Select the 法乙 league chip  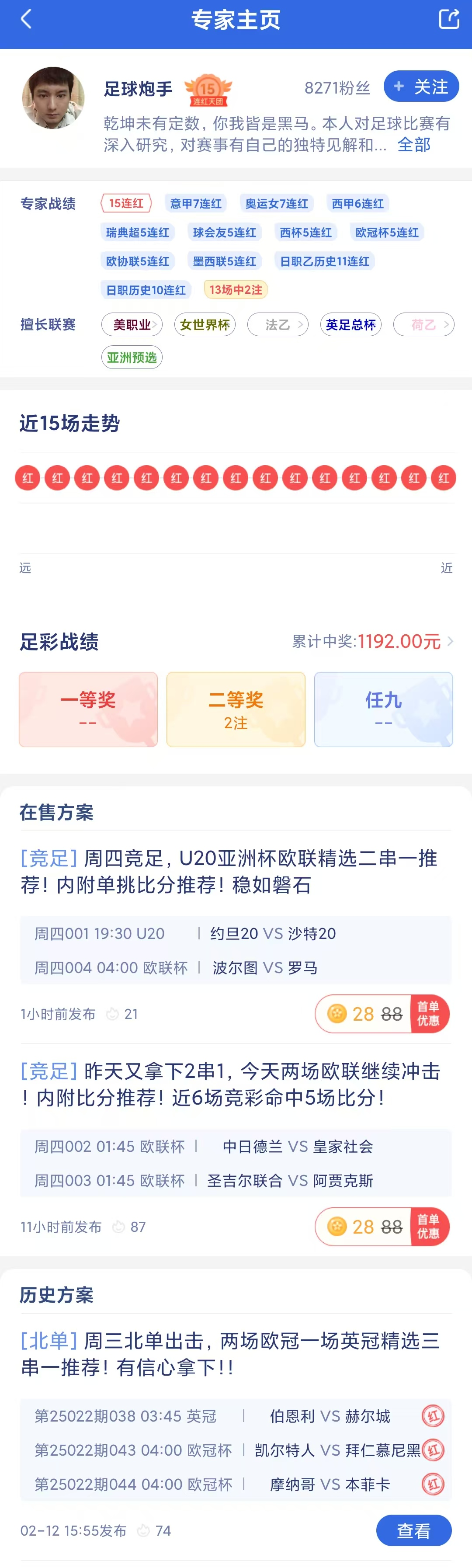tap(278, 324)
